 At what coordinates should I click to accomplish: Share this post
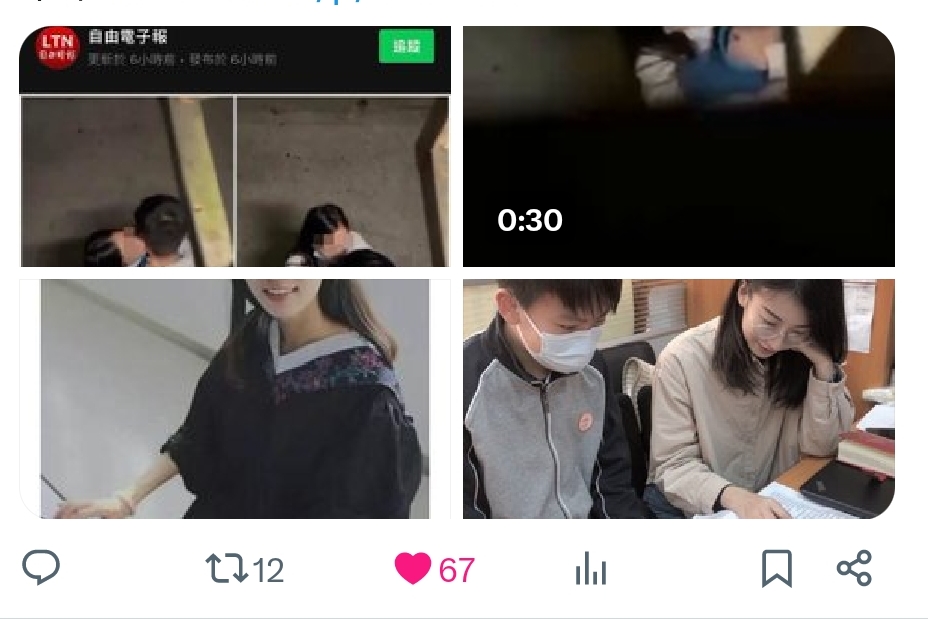tap(854, 568)
